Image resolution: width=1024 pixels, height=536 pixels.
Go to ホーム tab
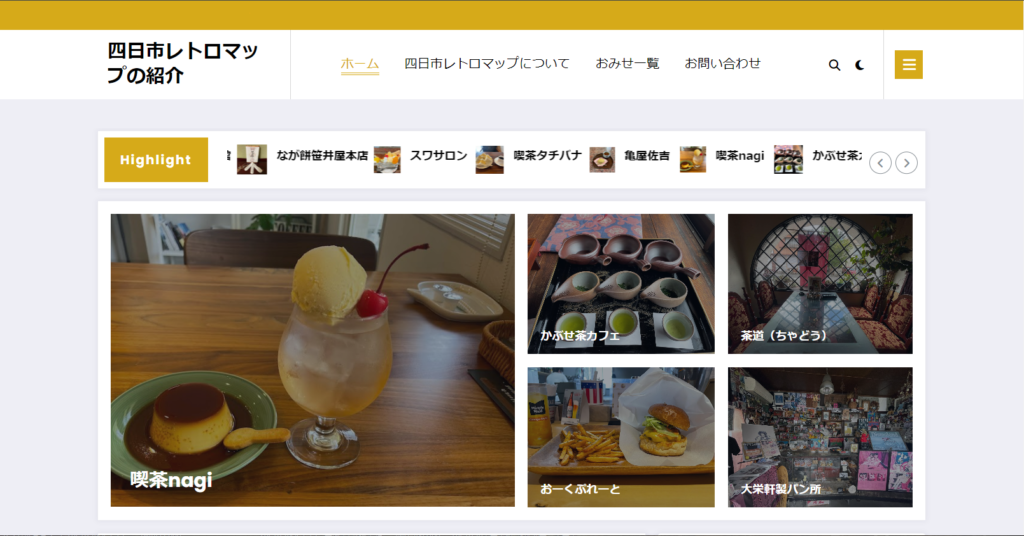tap(360, 63)
